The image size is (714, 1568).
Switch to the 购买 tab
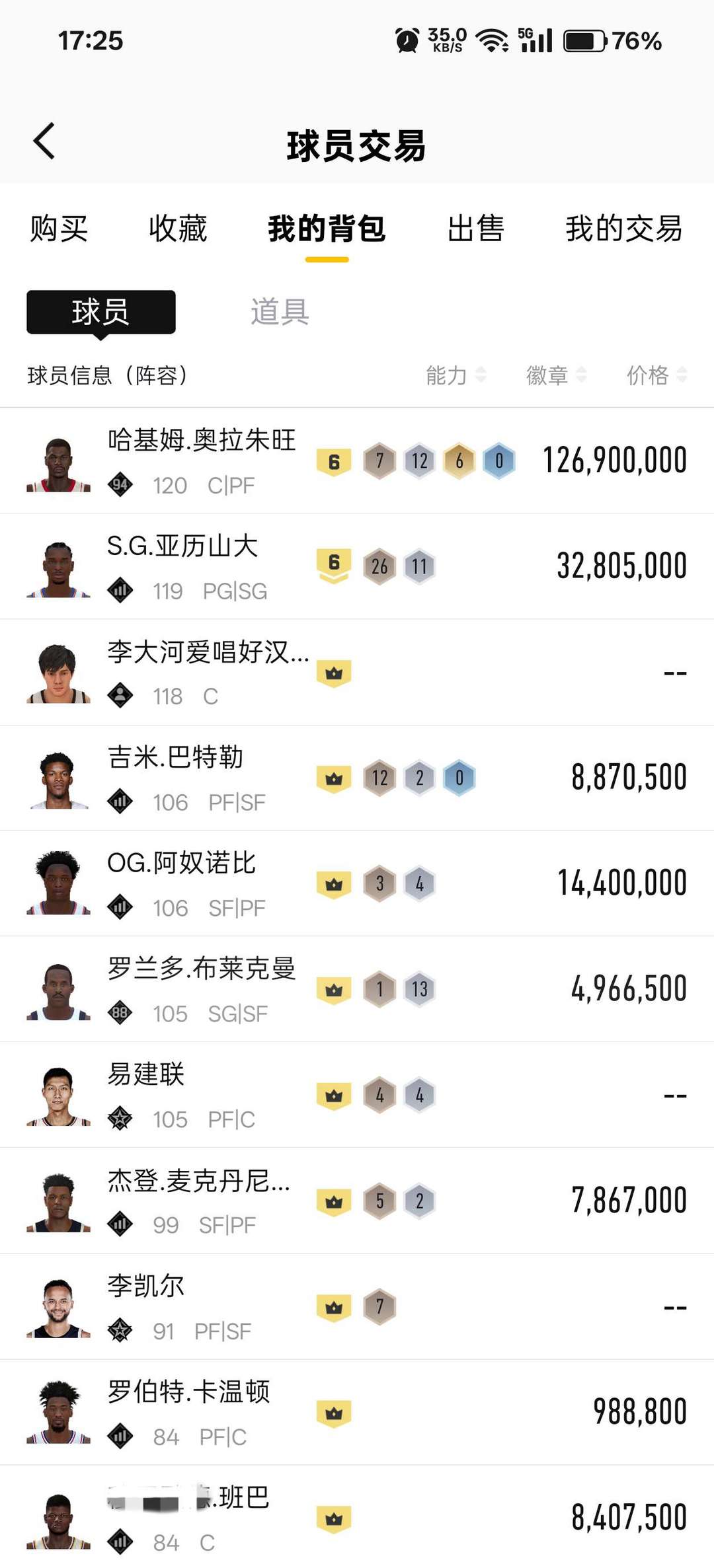coord(59,229)
